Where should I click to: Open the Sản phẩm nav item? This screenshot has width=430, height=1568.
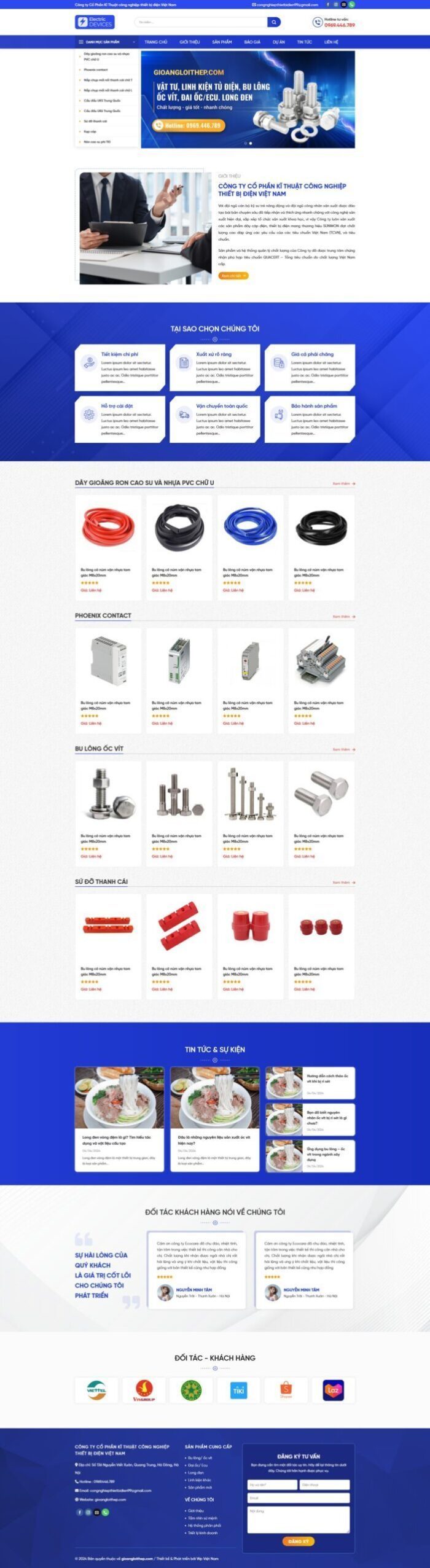click(222, 42)
